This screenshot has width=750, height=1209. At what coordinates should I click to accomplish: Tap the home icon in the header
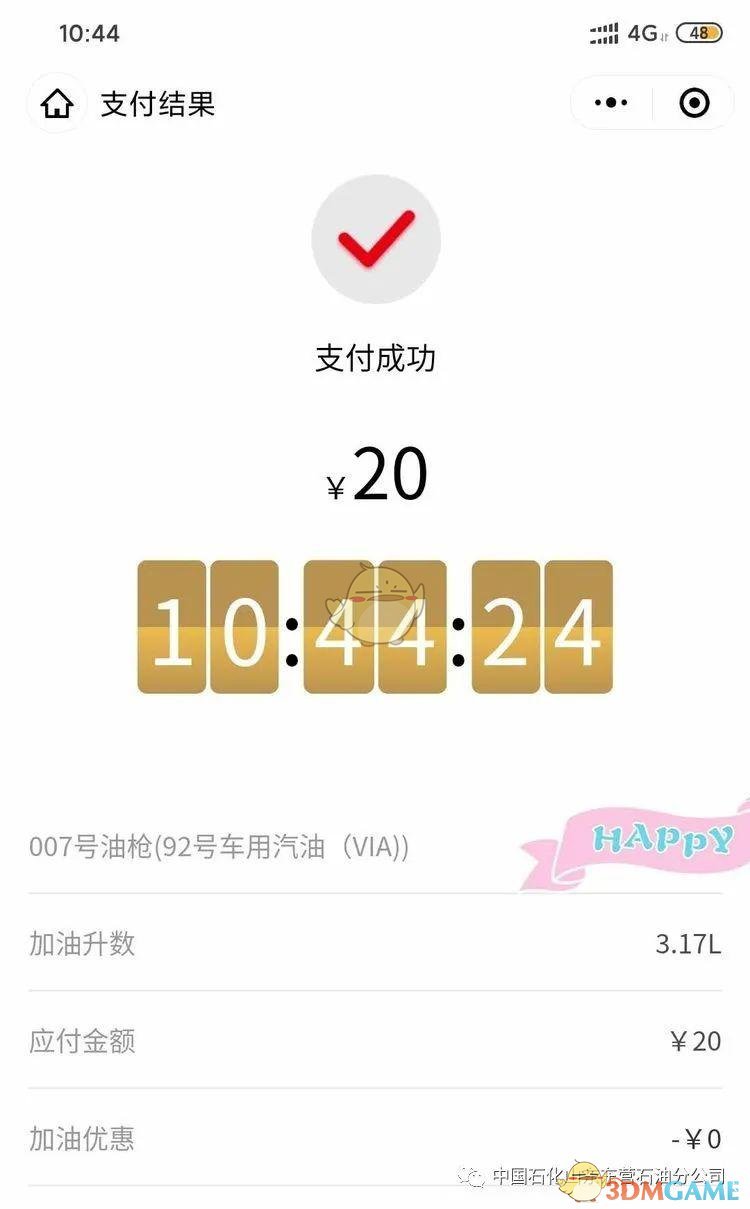click(x=57, y=103)
